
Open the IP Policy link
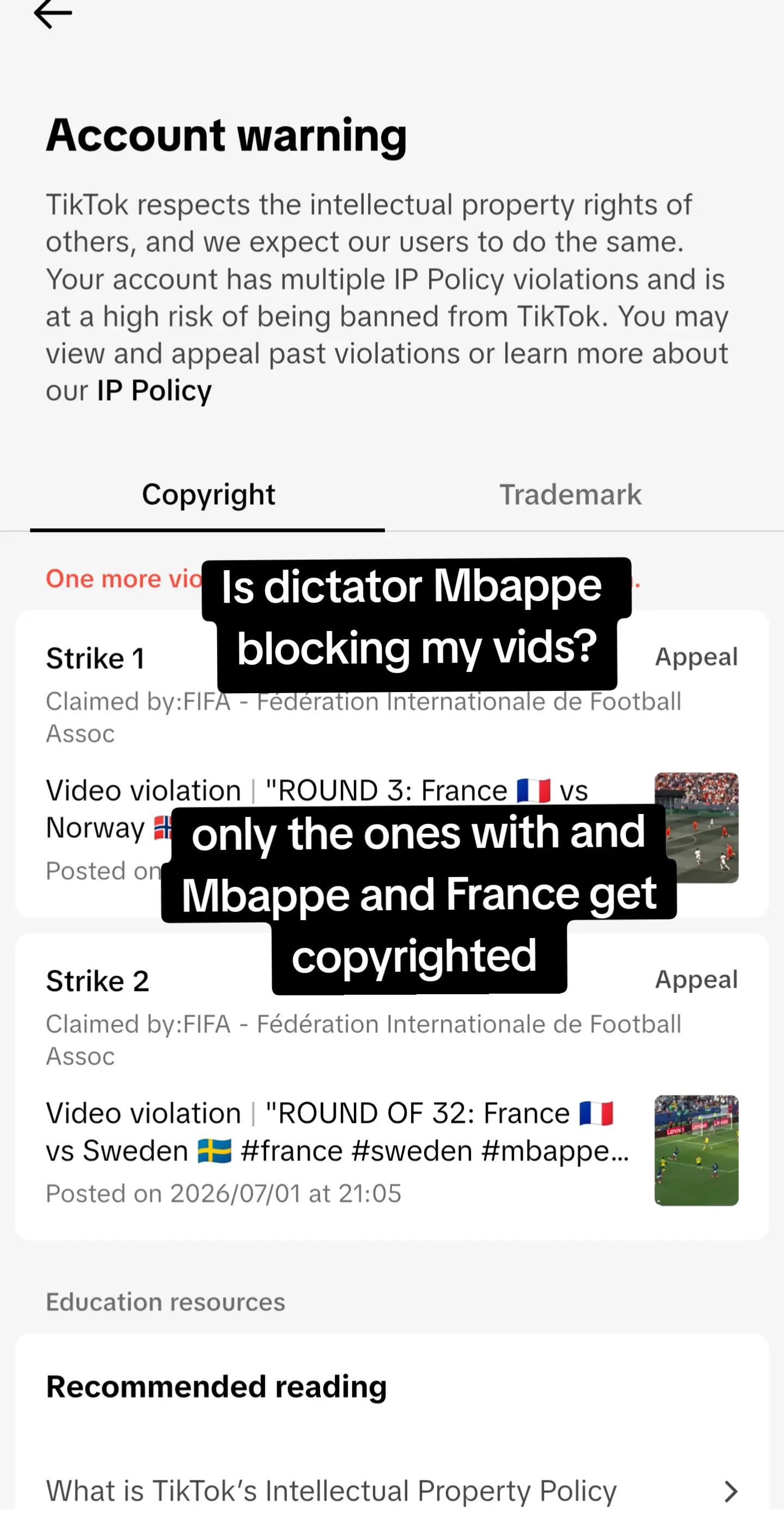154,391
